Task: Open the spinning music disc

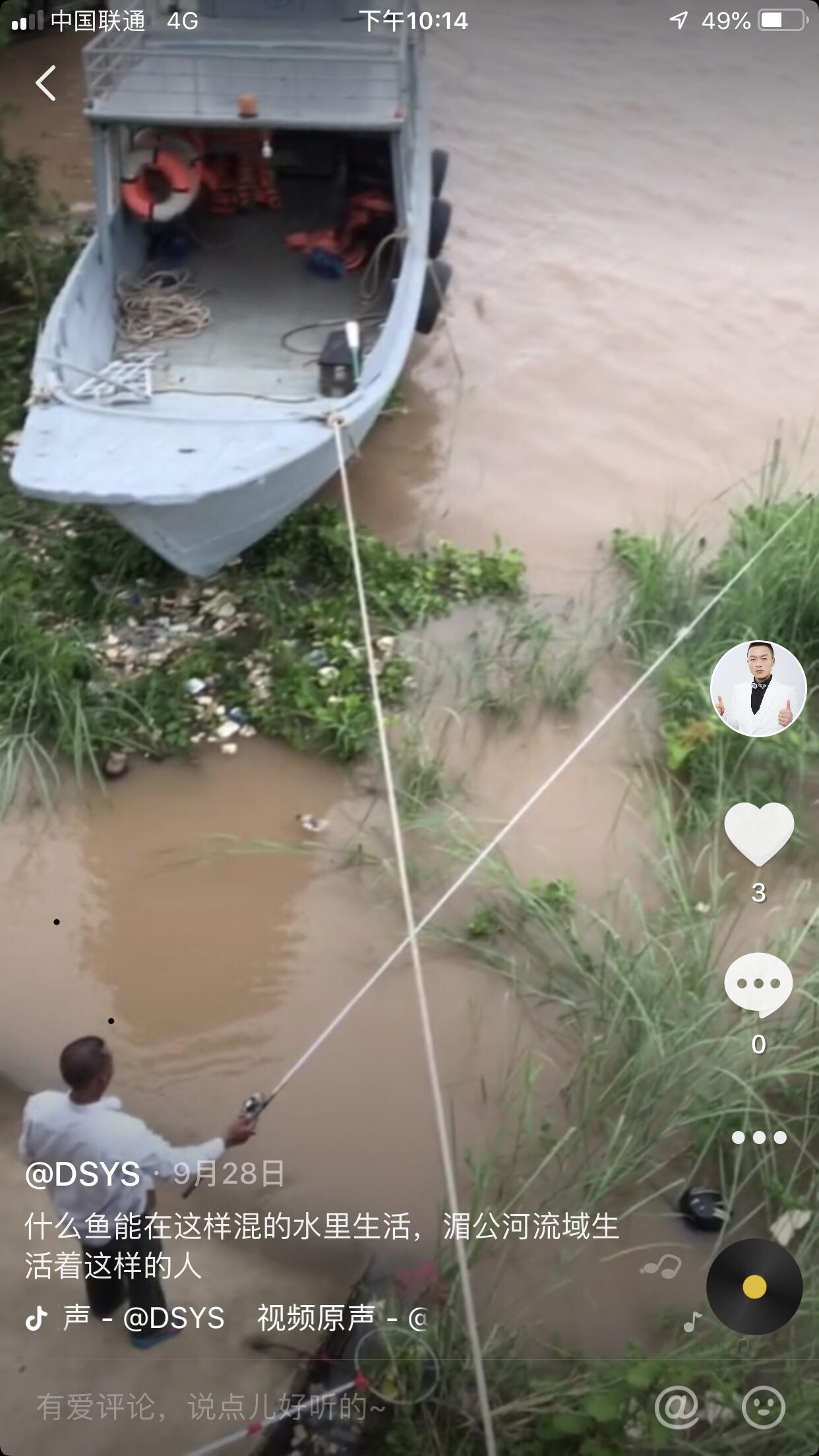Action: [754, 1287]
